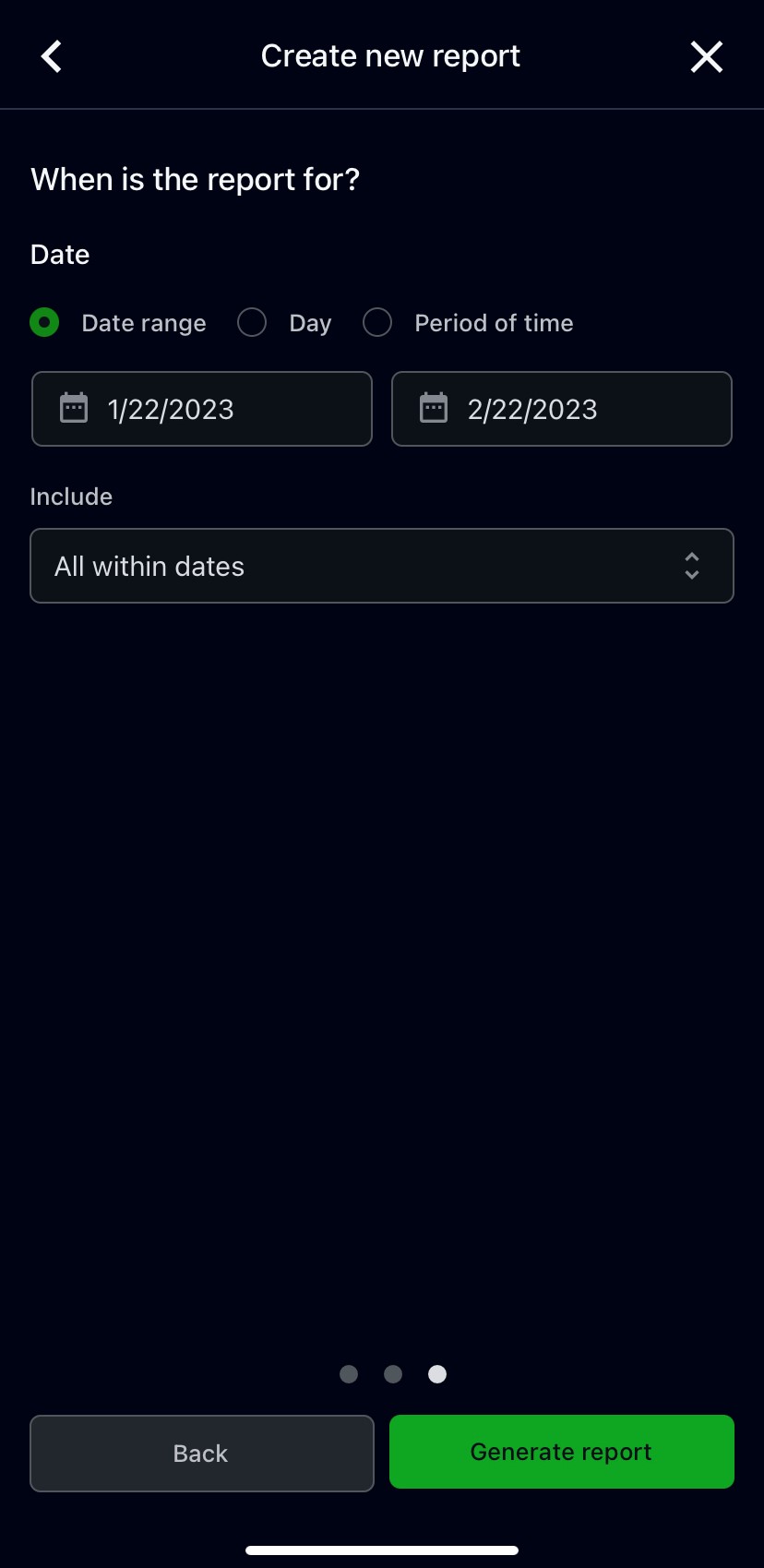Tap the Back button
This screenshot has width=764, height=1568.
click(202, 1454)
